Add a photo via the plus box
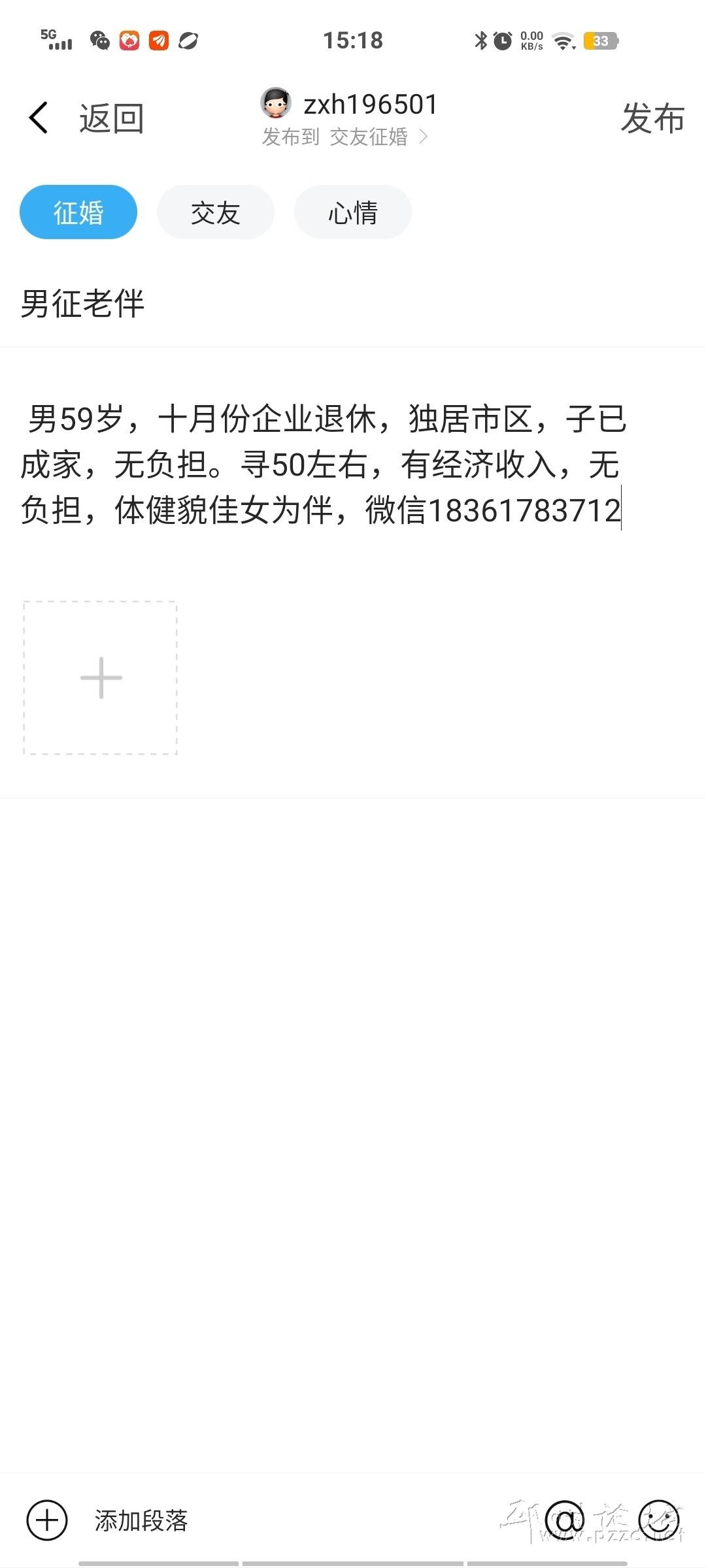Screen dimensions: 706x1568 [x=101, y=678]
